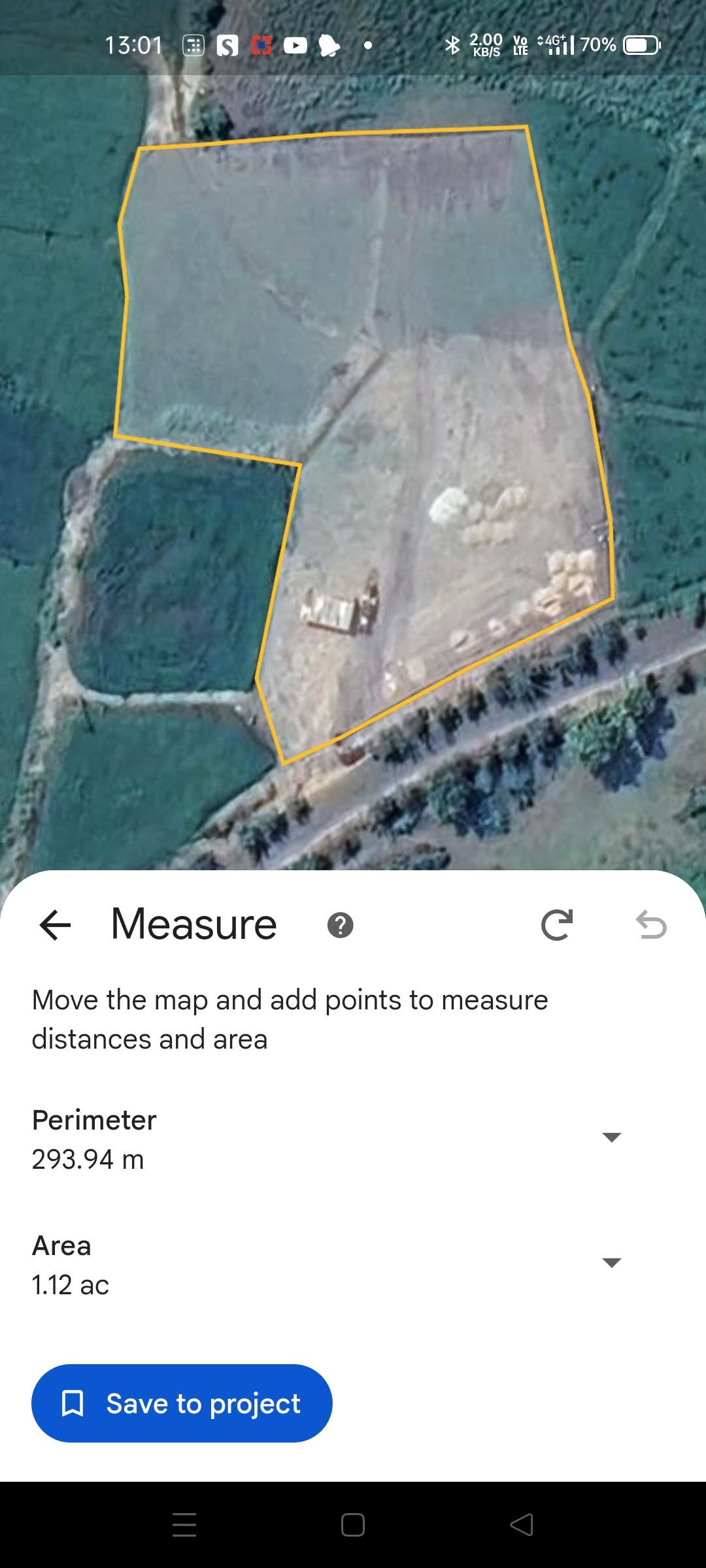Go back from the Measure panel
The width and height of the screenshot is (706, 1568).
pos(55,925)
